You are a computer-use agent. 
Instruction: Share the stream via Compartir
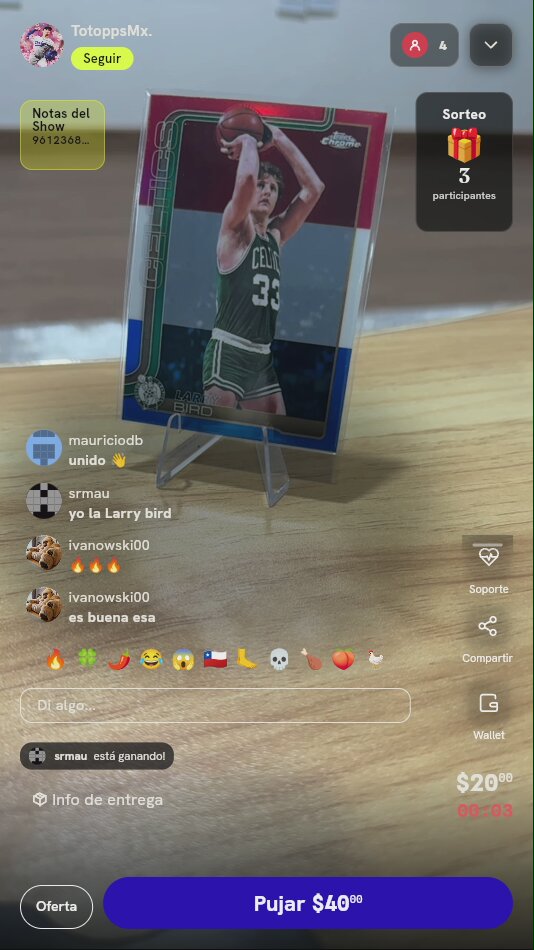click(x=487, y=639)
